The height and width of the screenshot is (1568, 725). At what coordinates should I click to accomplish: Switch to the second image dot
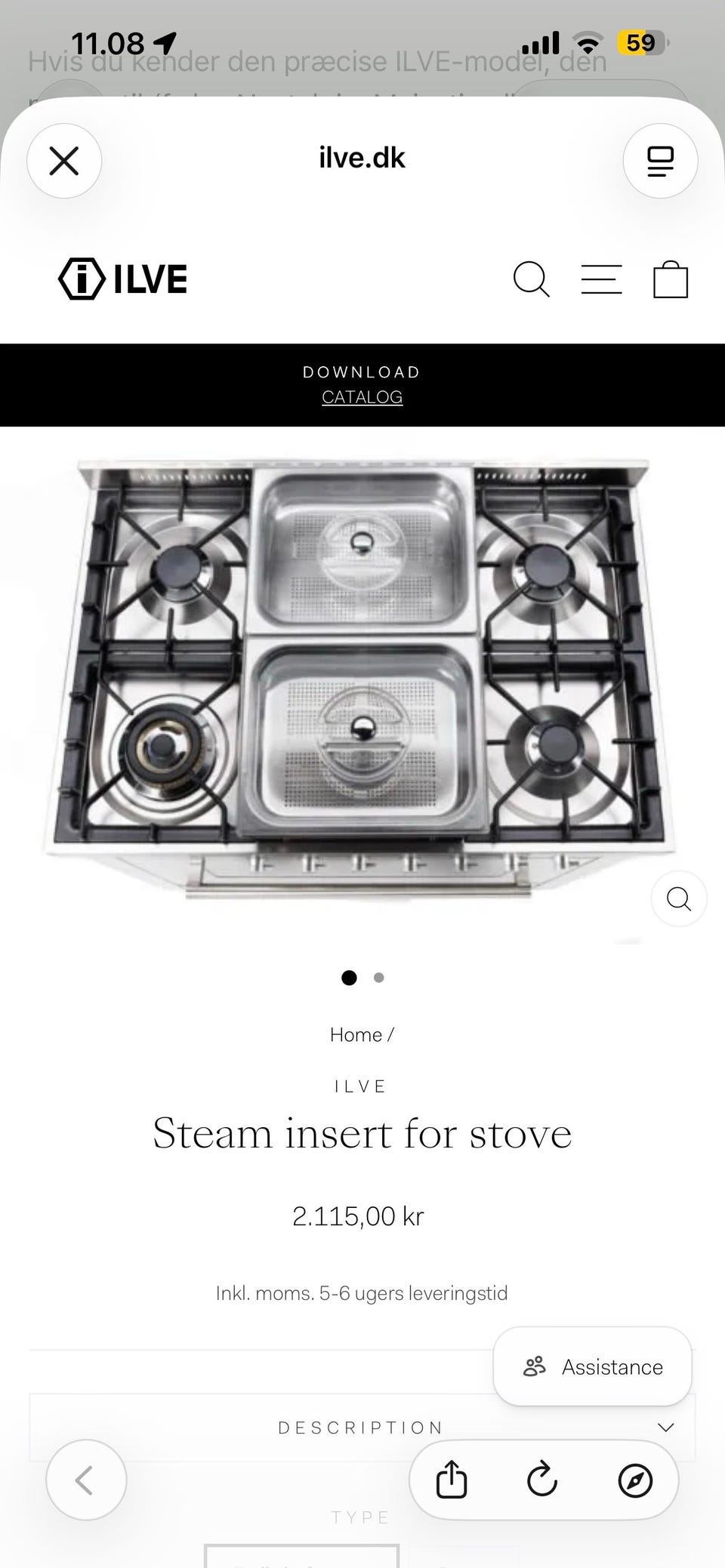tap(379, 978)
